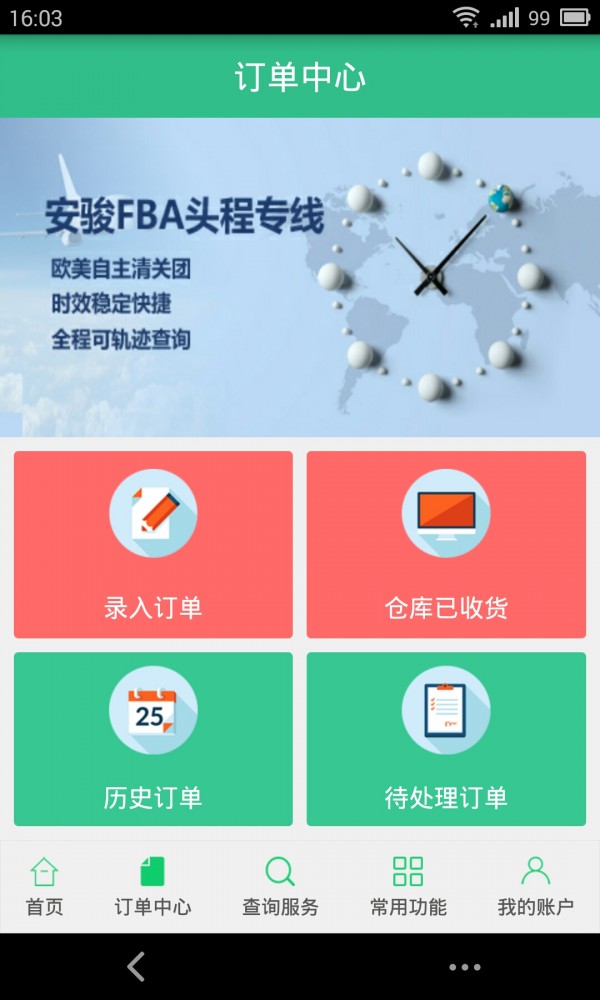The height and width of the screenshot is (1000, 600).
Task: Switch to 常用功能 tab
Action: tap(408, 886)
